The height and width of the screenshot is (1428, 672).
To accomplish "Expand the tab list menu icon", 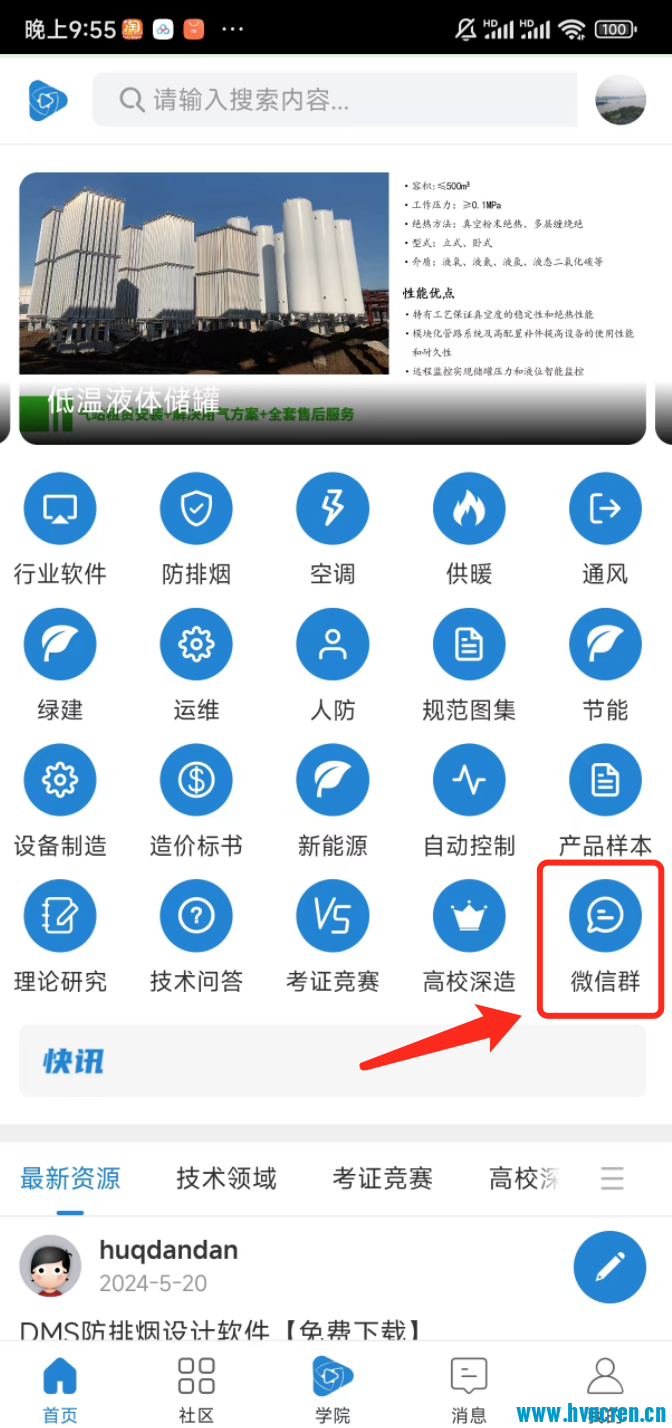I will [612, 1179].
